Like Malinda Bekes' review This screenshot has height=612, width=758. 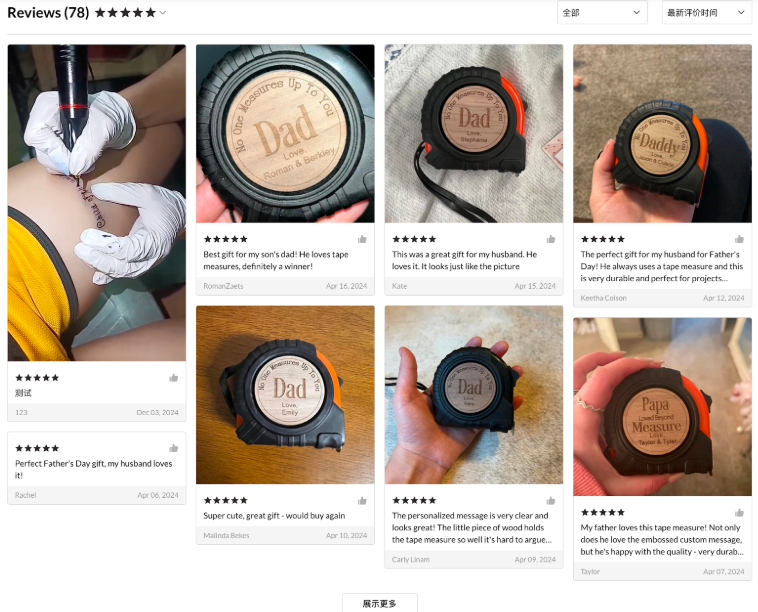pos(362,500)
